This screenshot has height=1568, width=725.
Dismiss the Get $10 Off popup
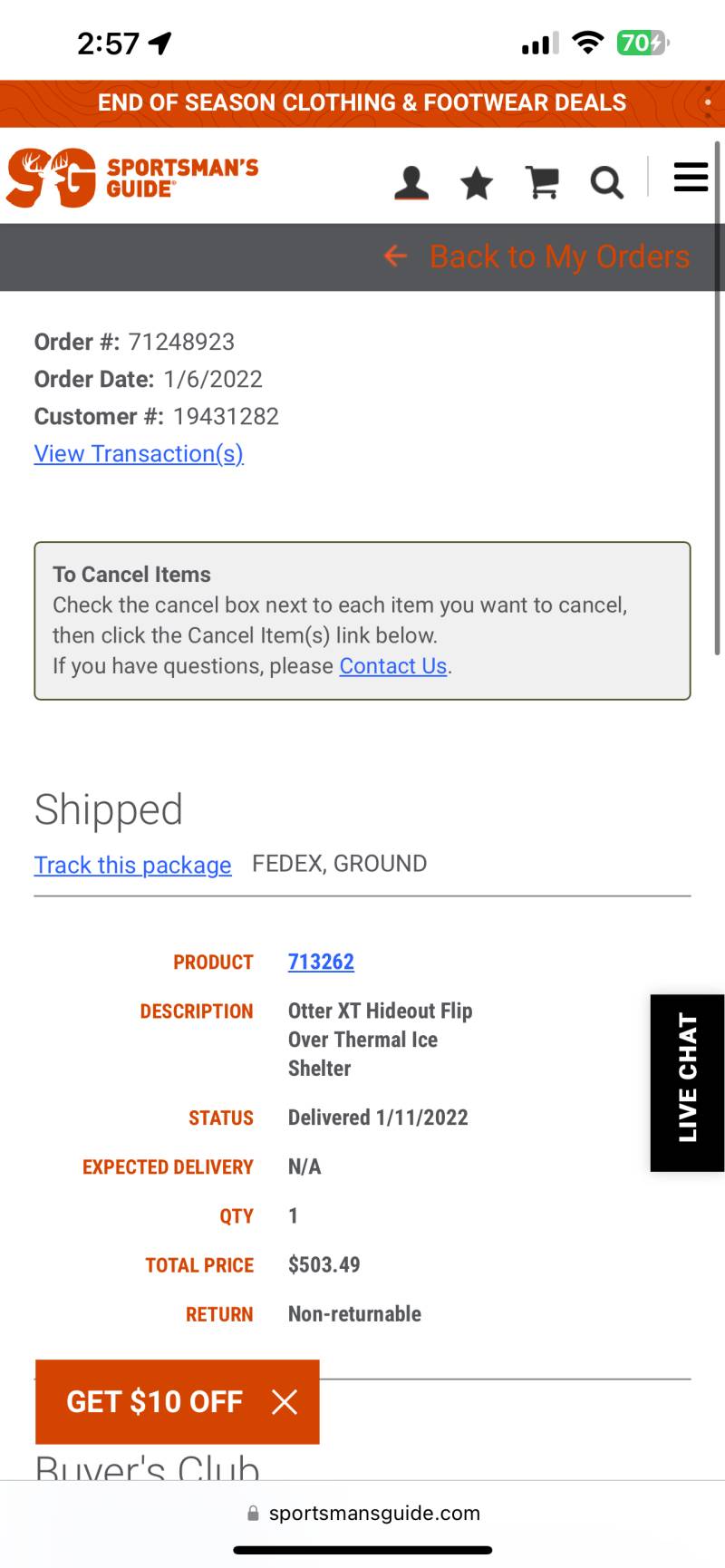(285, 1402)
